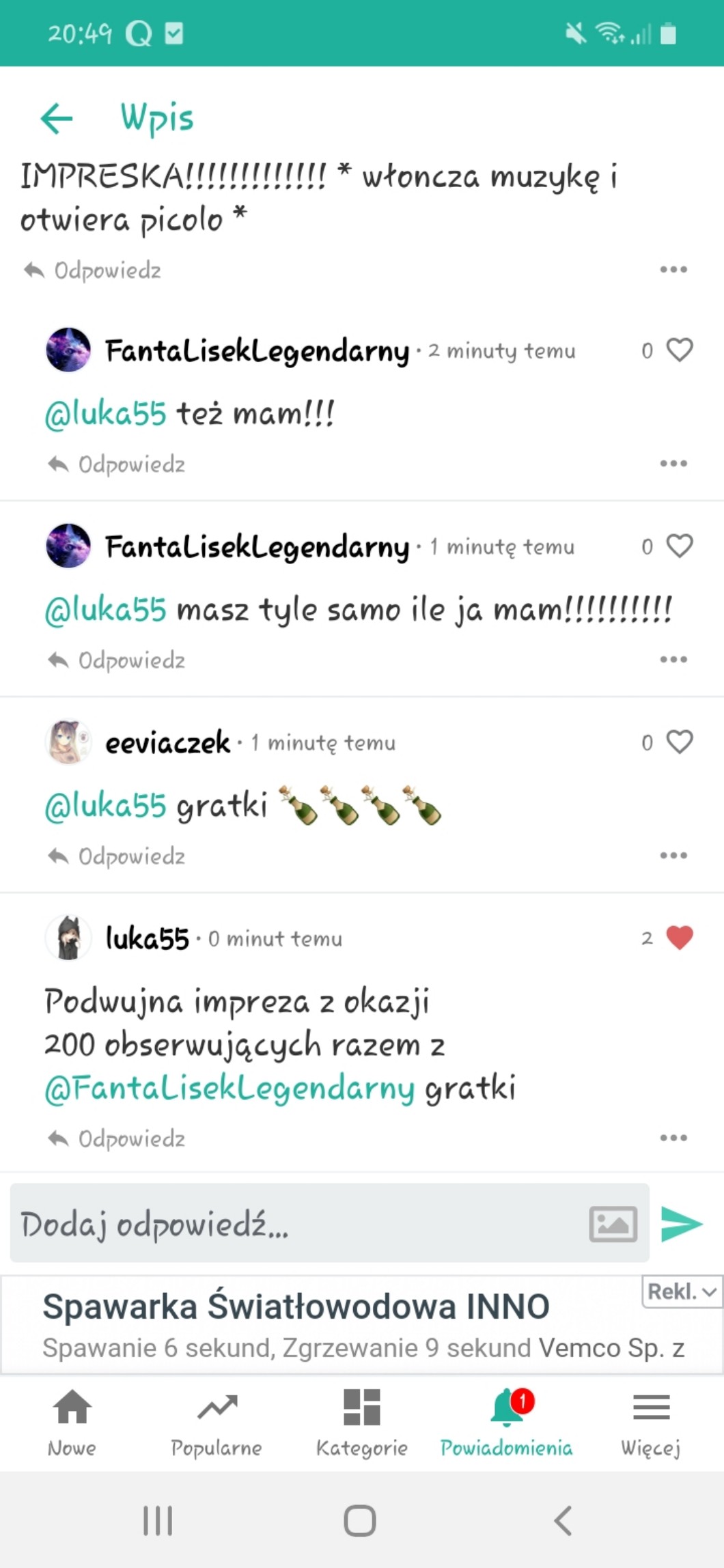Open the @FantaLisekLegendarny mention in luka55's comment

(230, 1088)
